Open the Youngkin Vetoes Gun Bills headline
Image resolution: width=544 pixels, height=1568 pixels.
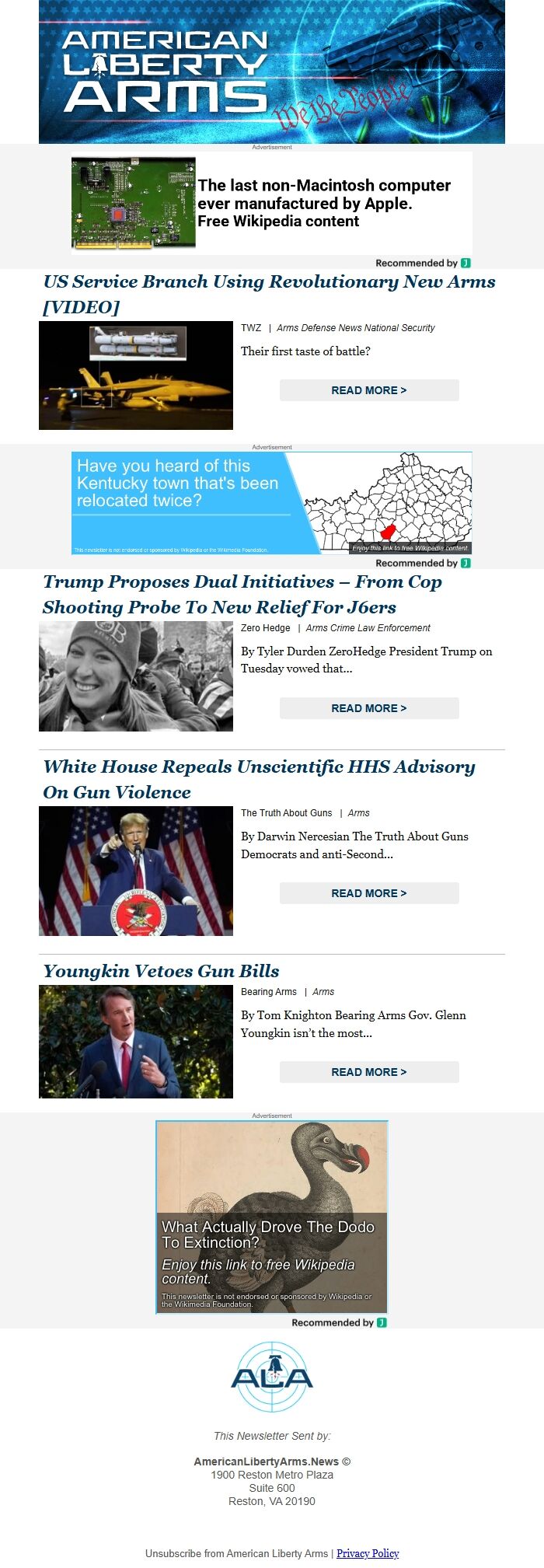[x=161, y=971]
